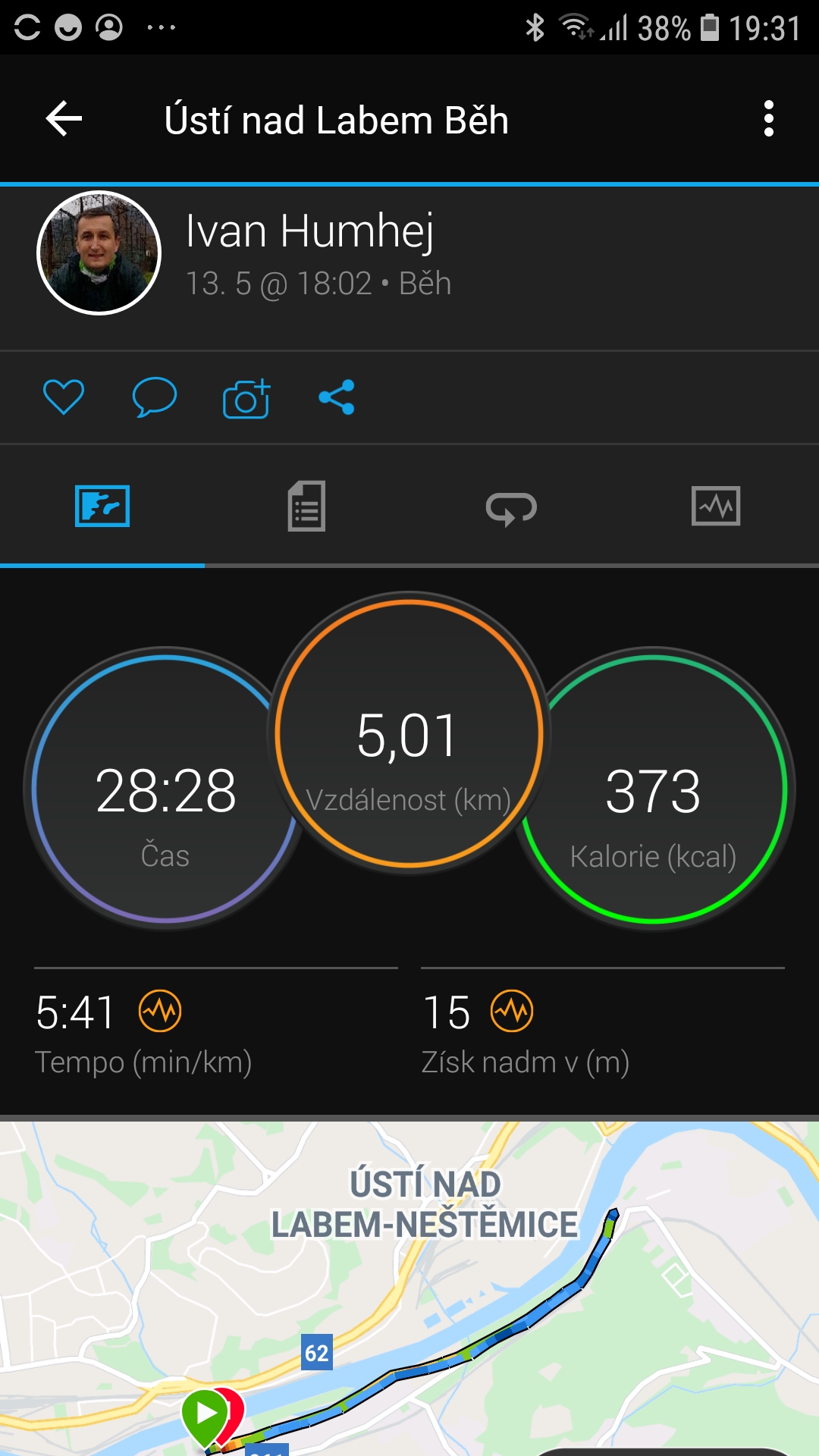Open the elevation chart next to 15
The height and width of the screenshot is (1456, 819).
tap(512, 1011)
